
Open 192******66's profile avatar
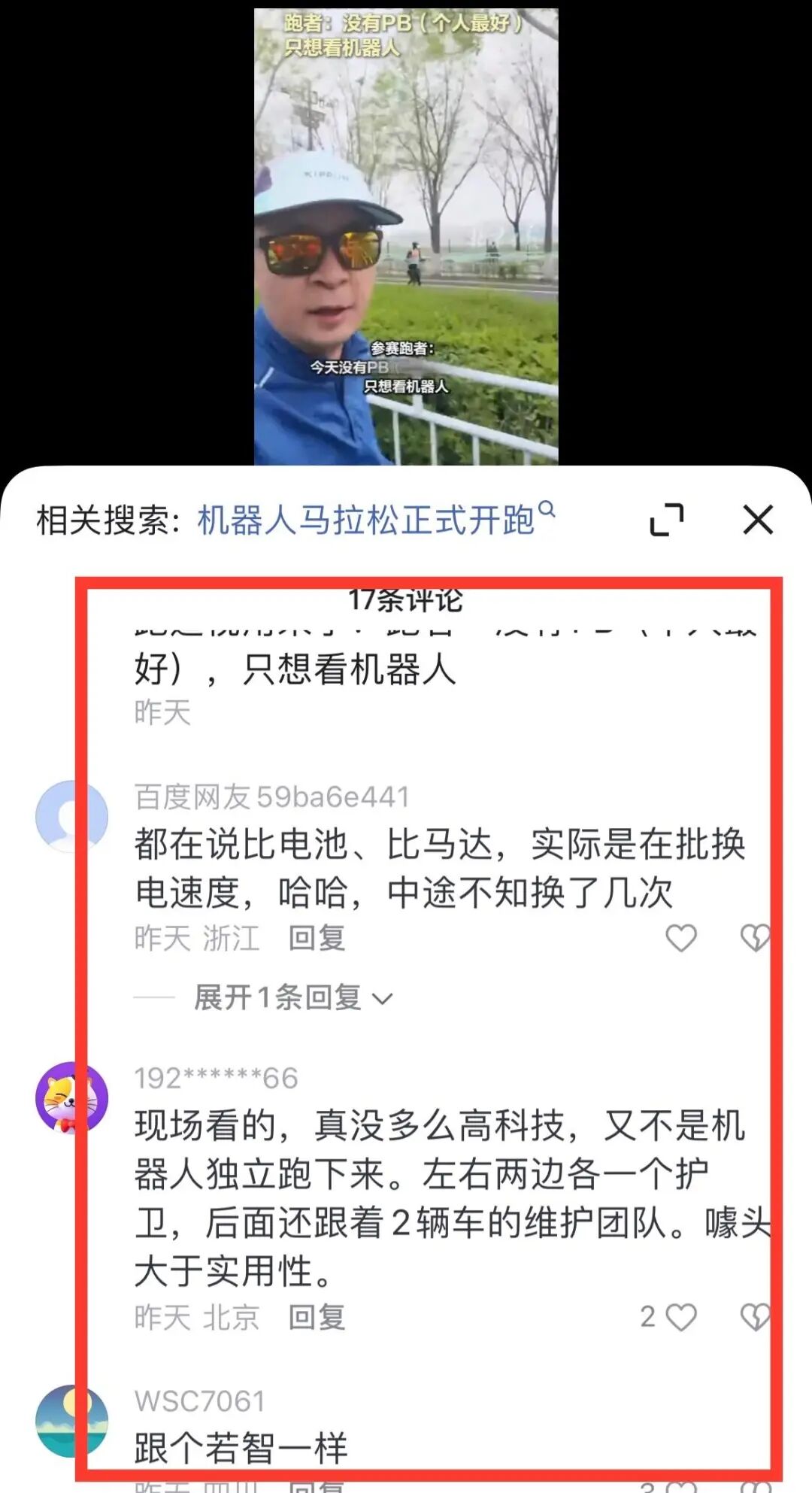tap(71, 1097)
